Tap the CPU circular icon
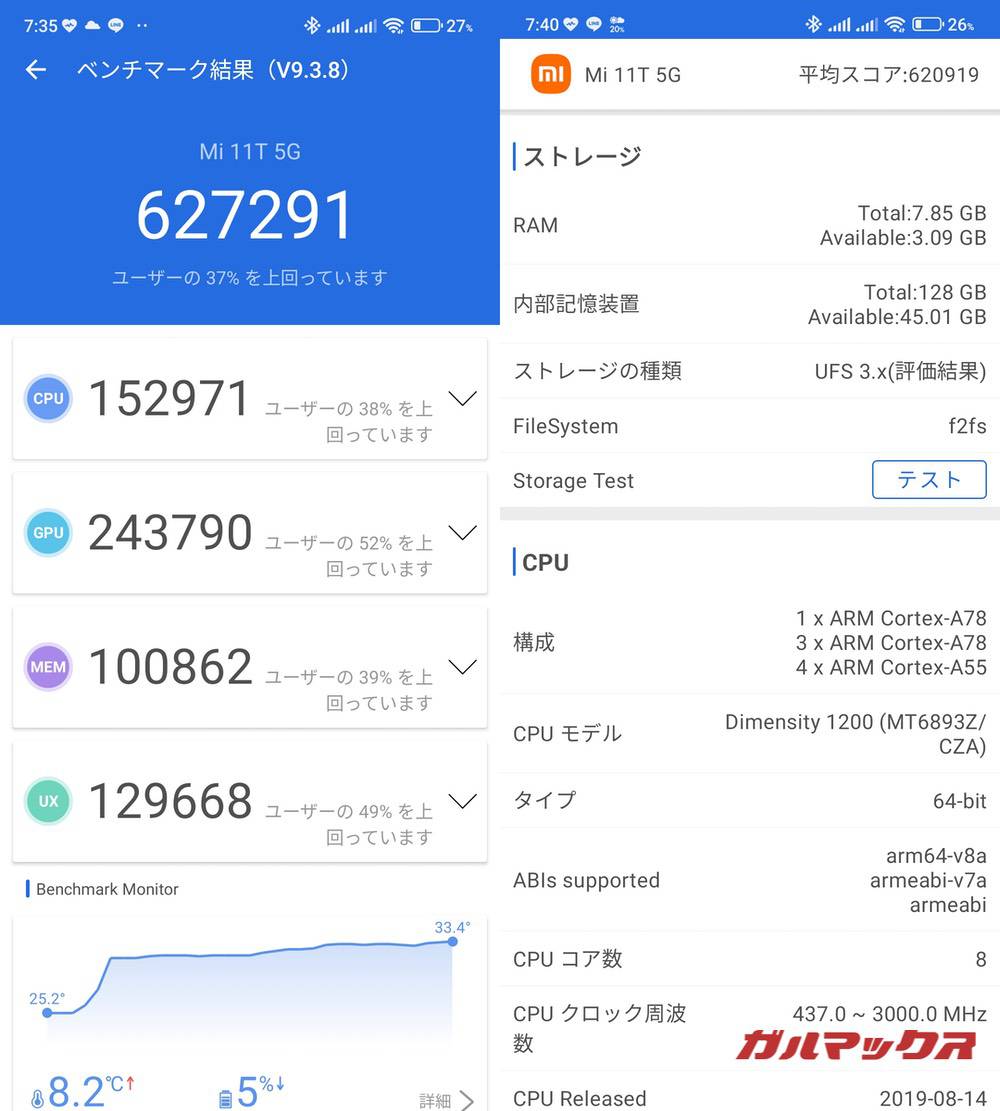 [x=47, y=398]
